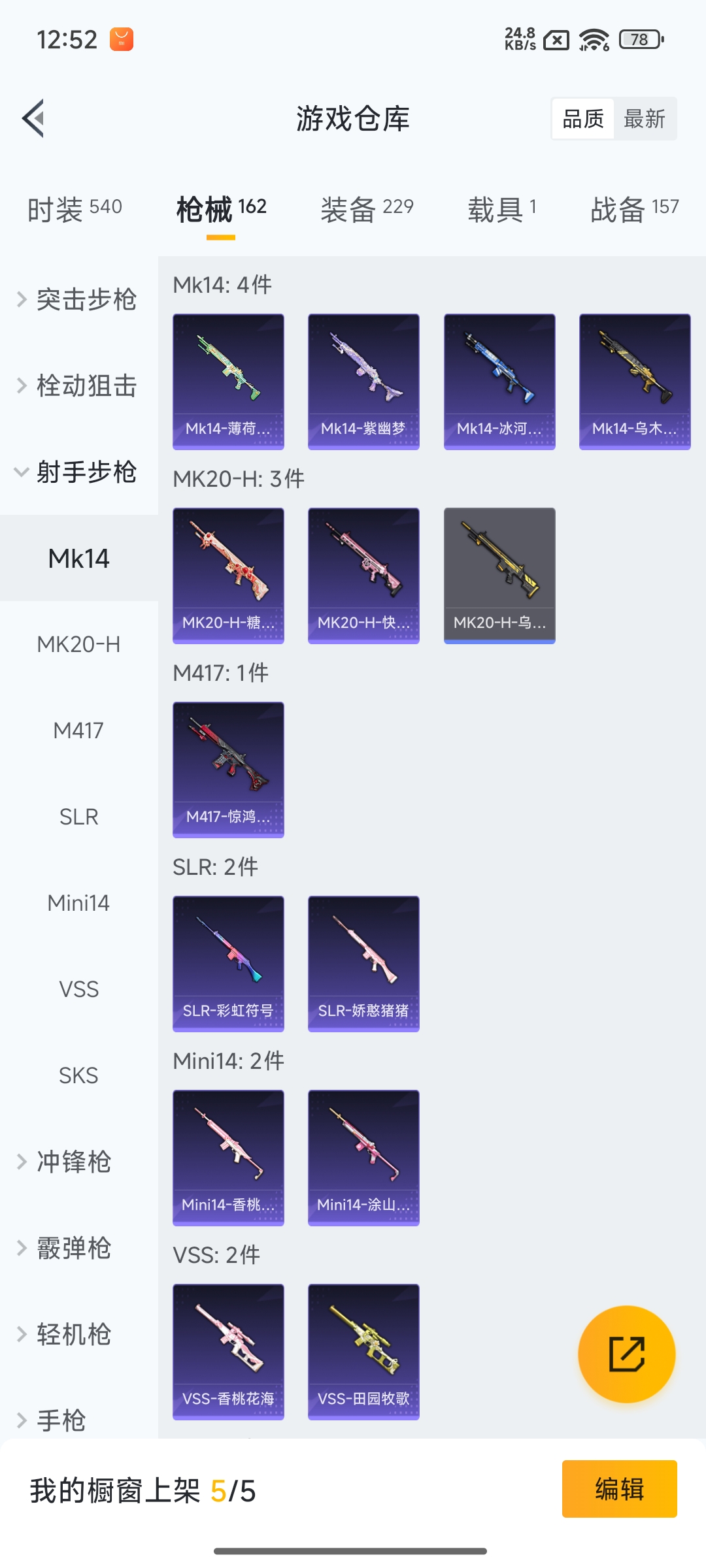706x1568 pixels.
Task: Select MK20-H in the sidebar
Action: (78, 645)
